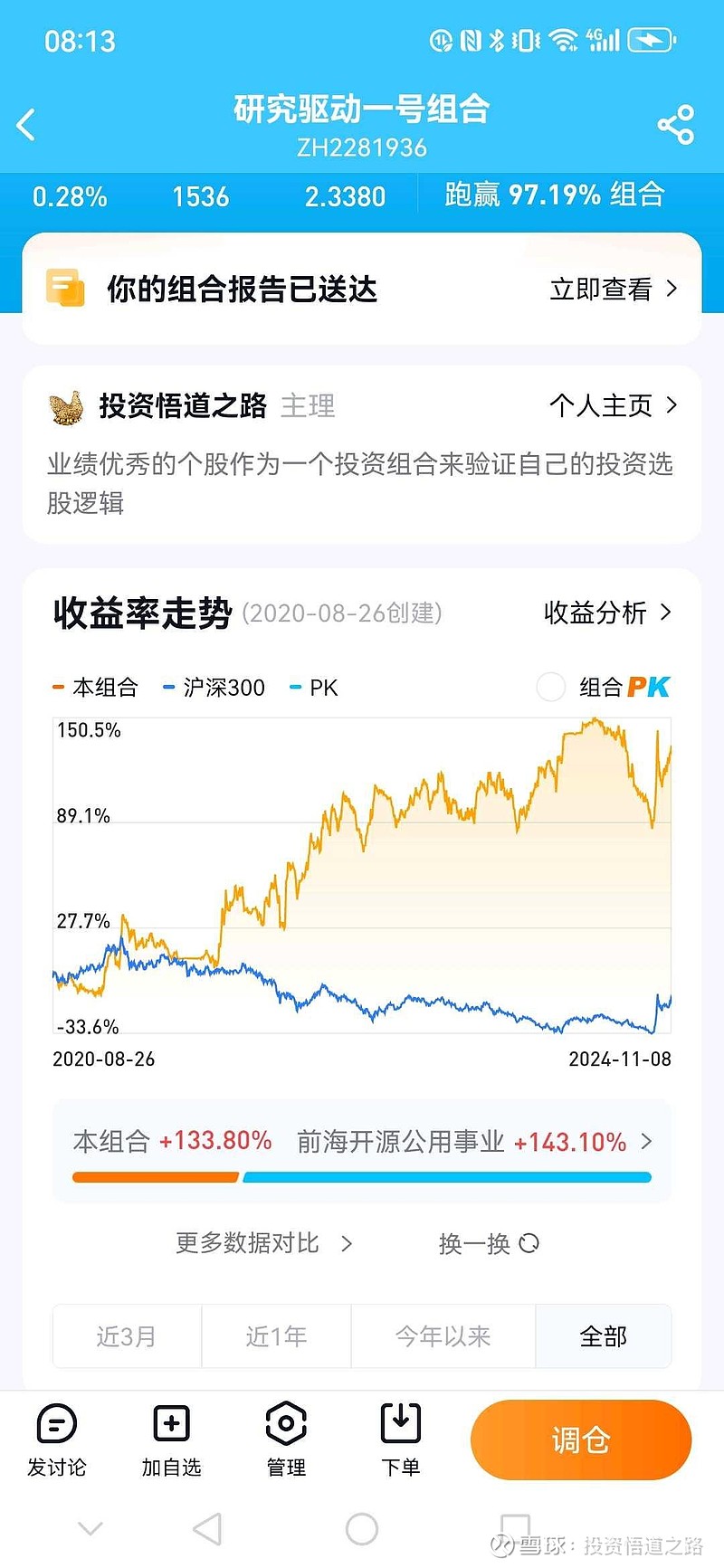
Task: Select the 今年以来 time range tab
Action: click(x=444, y=1336)
